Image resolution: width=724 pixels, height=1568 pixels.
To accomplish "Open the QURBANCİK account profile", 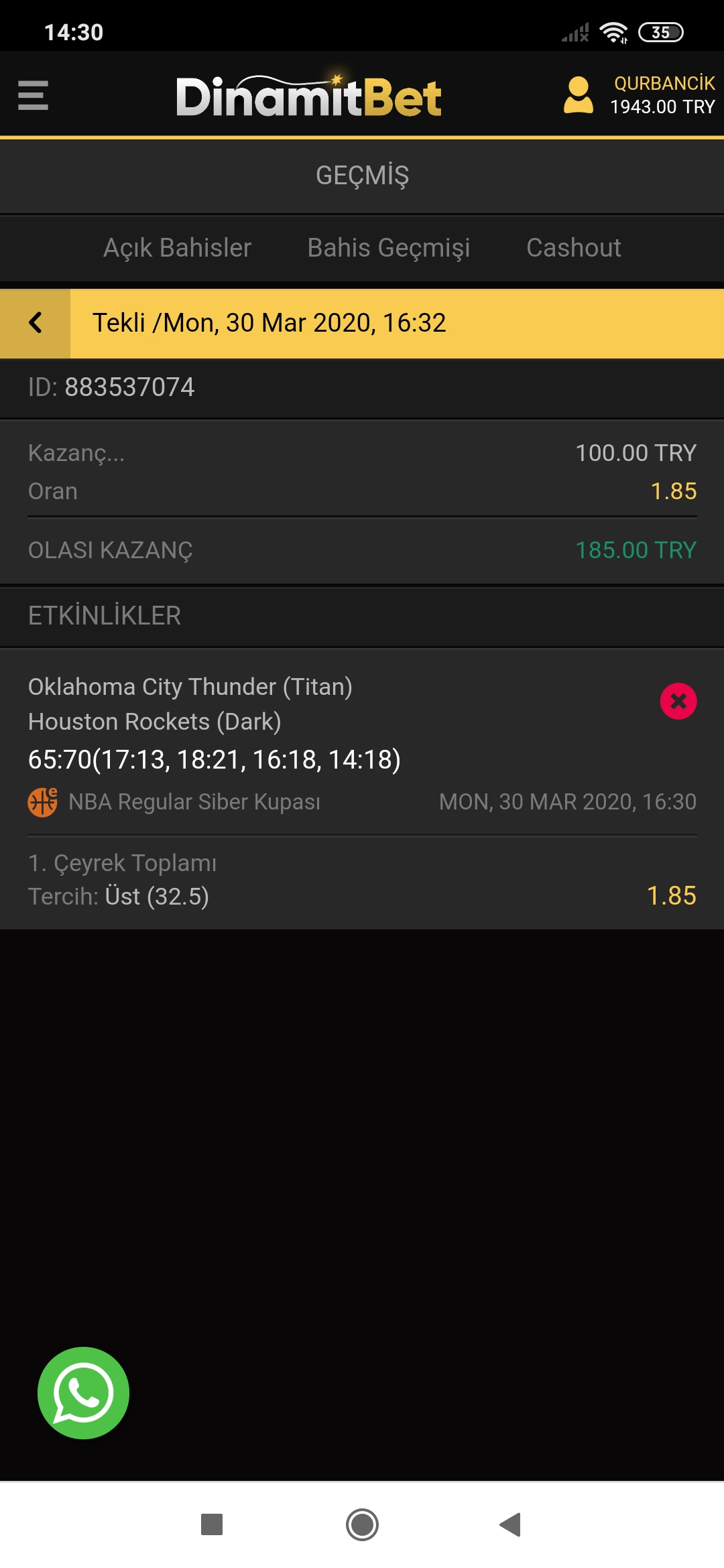I will [639, 95].
